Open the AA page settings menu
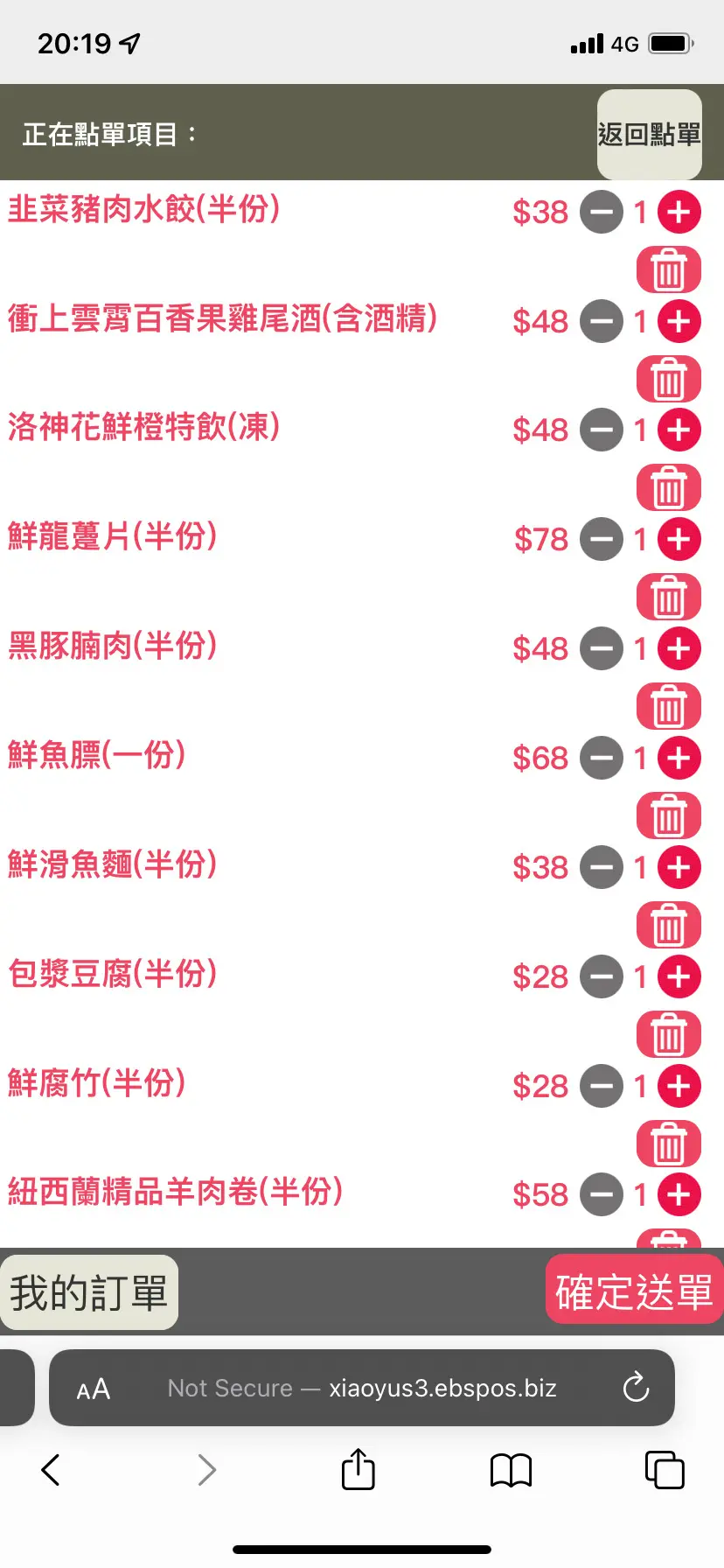This screenshot has height=1568, width=724. [x=94, y=1389]
